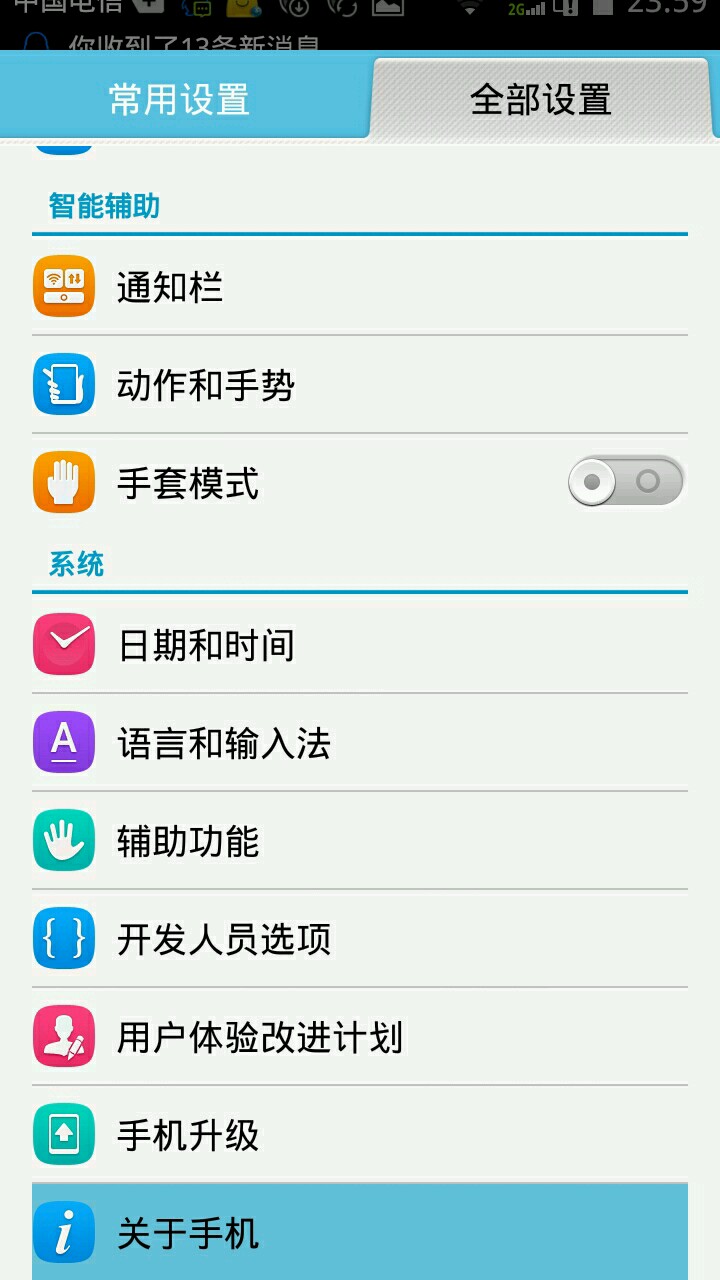720x1280 pixels.
Task: Open 通知栏 settings
Action: (x=360, y=287)
